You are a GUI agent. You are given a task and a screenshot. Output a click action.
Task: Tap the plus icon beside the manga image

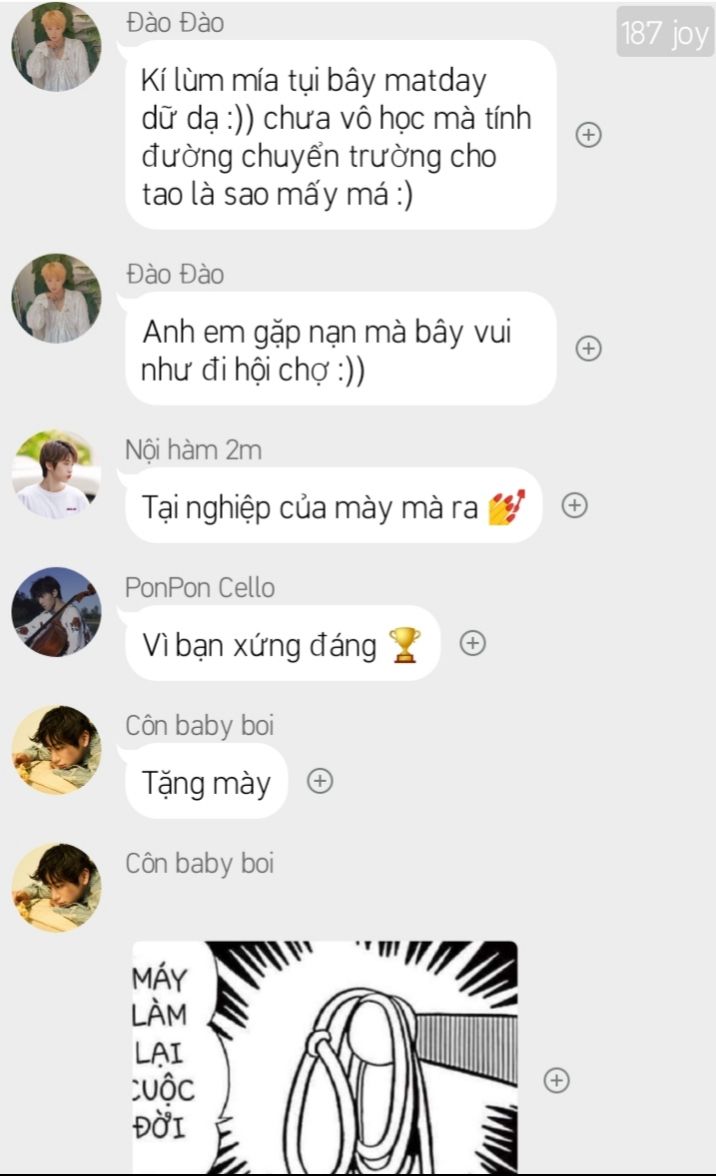pyautogui.click(x=556, y=1080)
